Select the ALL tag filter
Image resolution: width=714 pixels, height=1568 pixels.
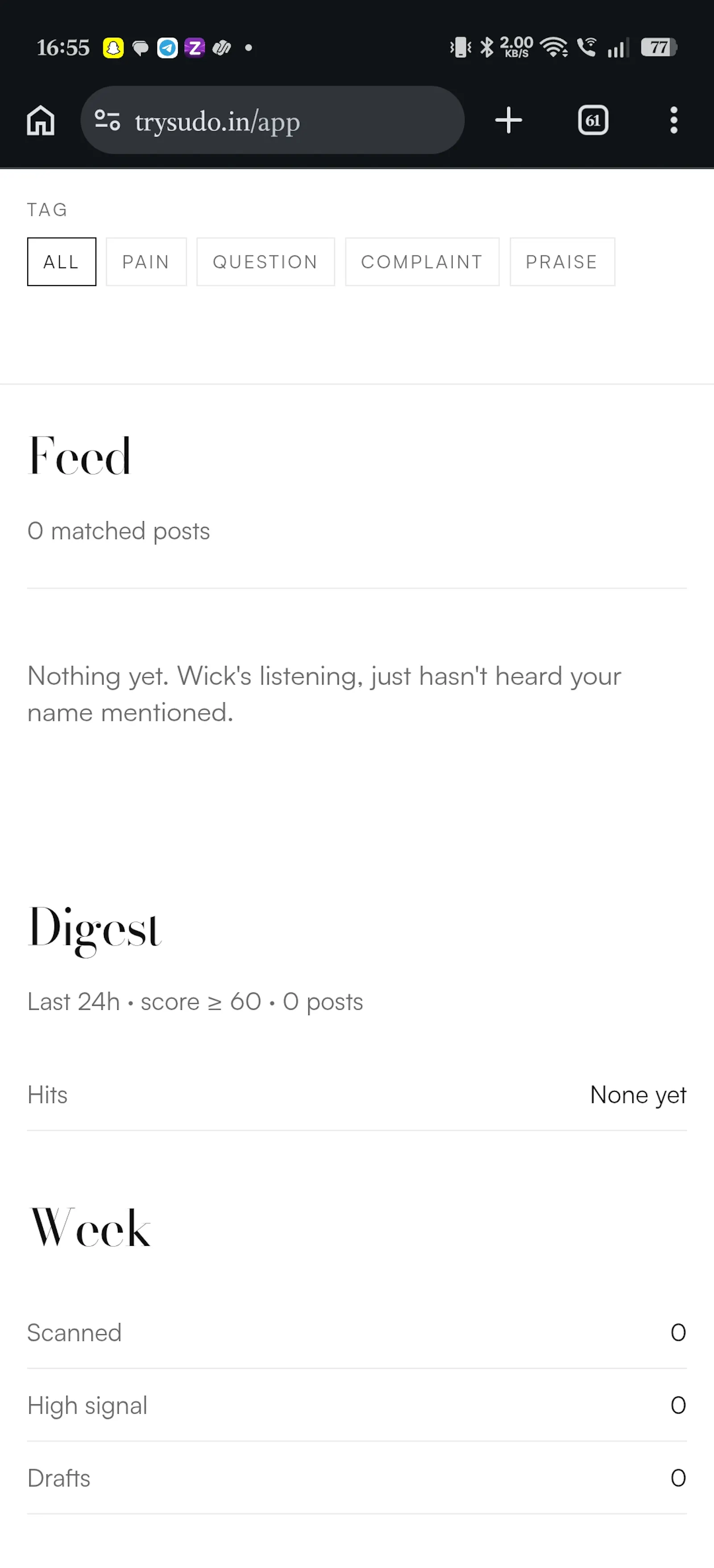(62, 262)
